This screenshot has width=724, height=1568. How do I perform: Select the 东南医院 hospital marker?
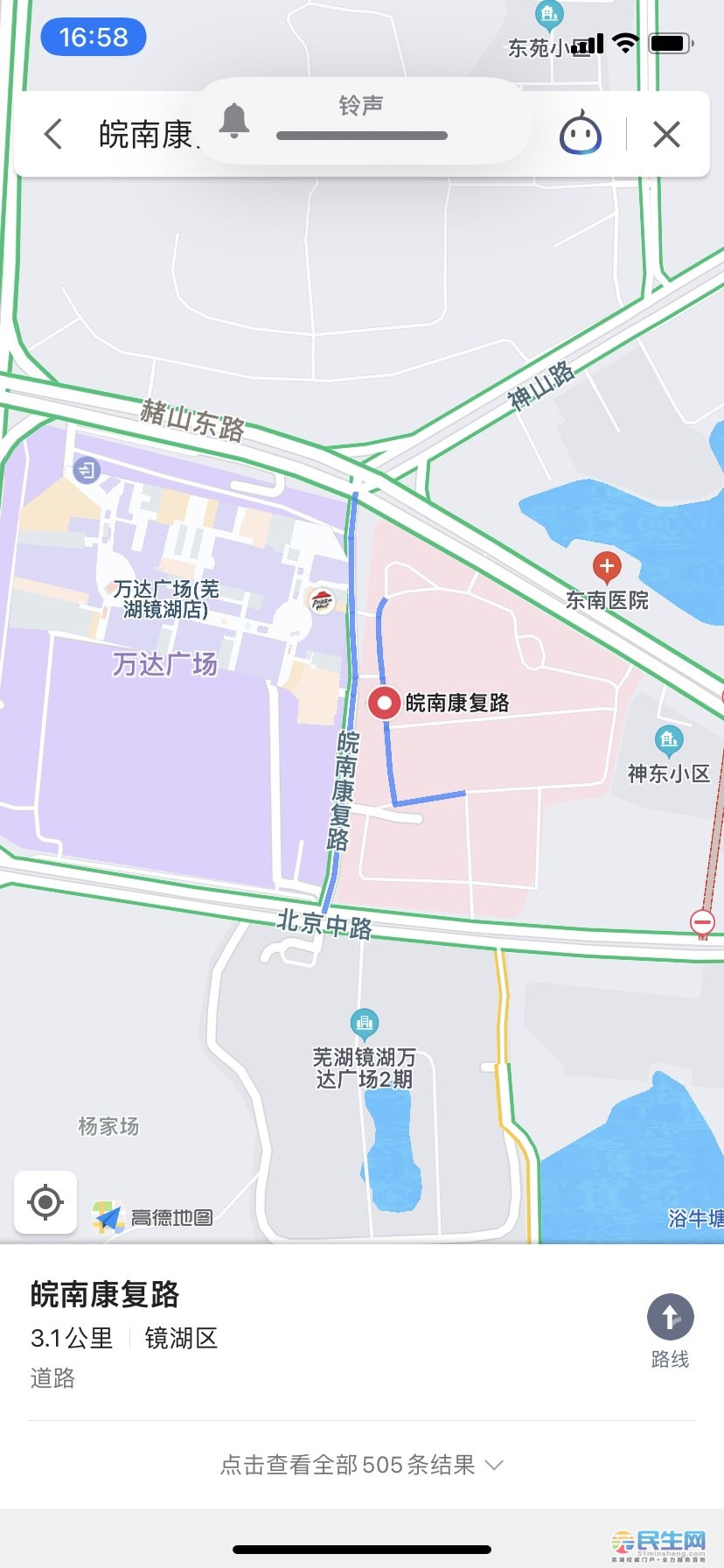pyautogui.click(x=607, y=568)
